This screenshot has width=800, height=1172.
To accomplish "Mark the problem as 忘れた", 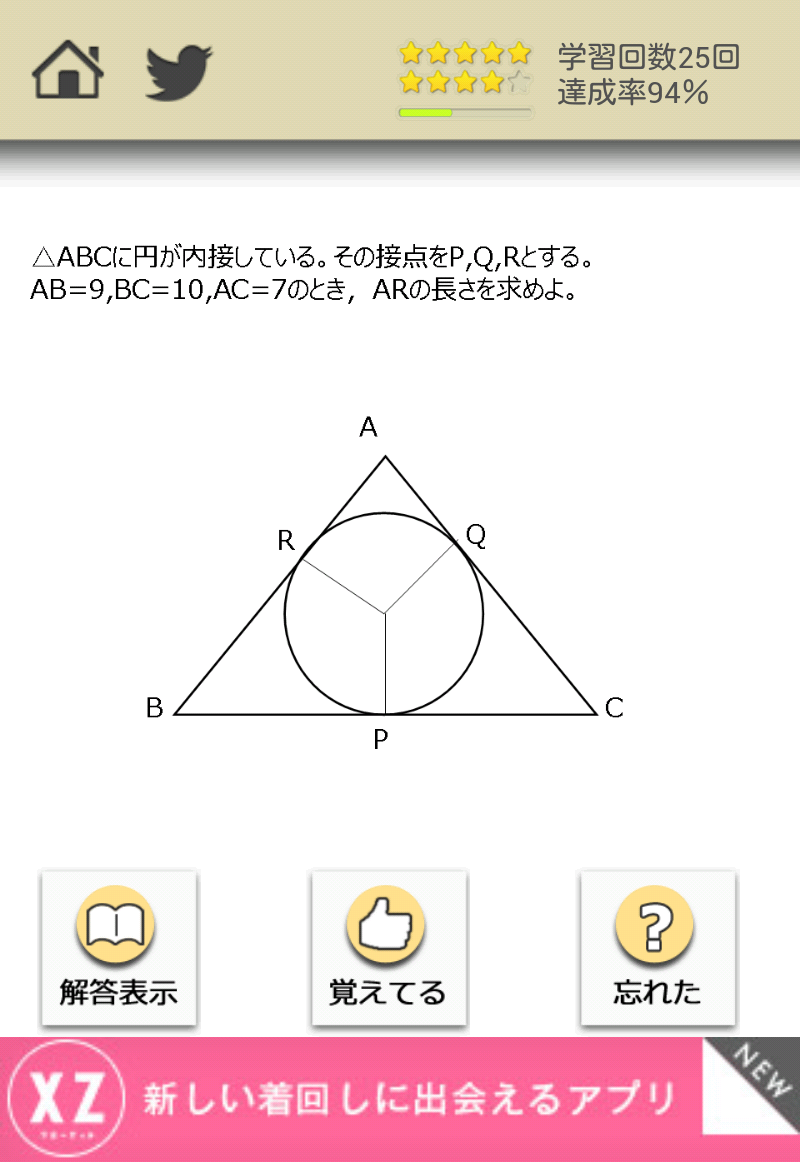I will pyautogui.click(x=657, y=947).
